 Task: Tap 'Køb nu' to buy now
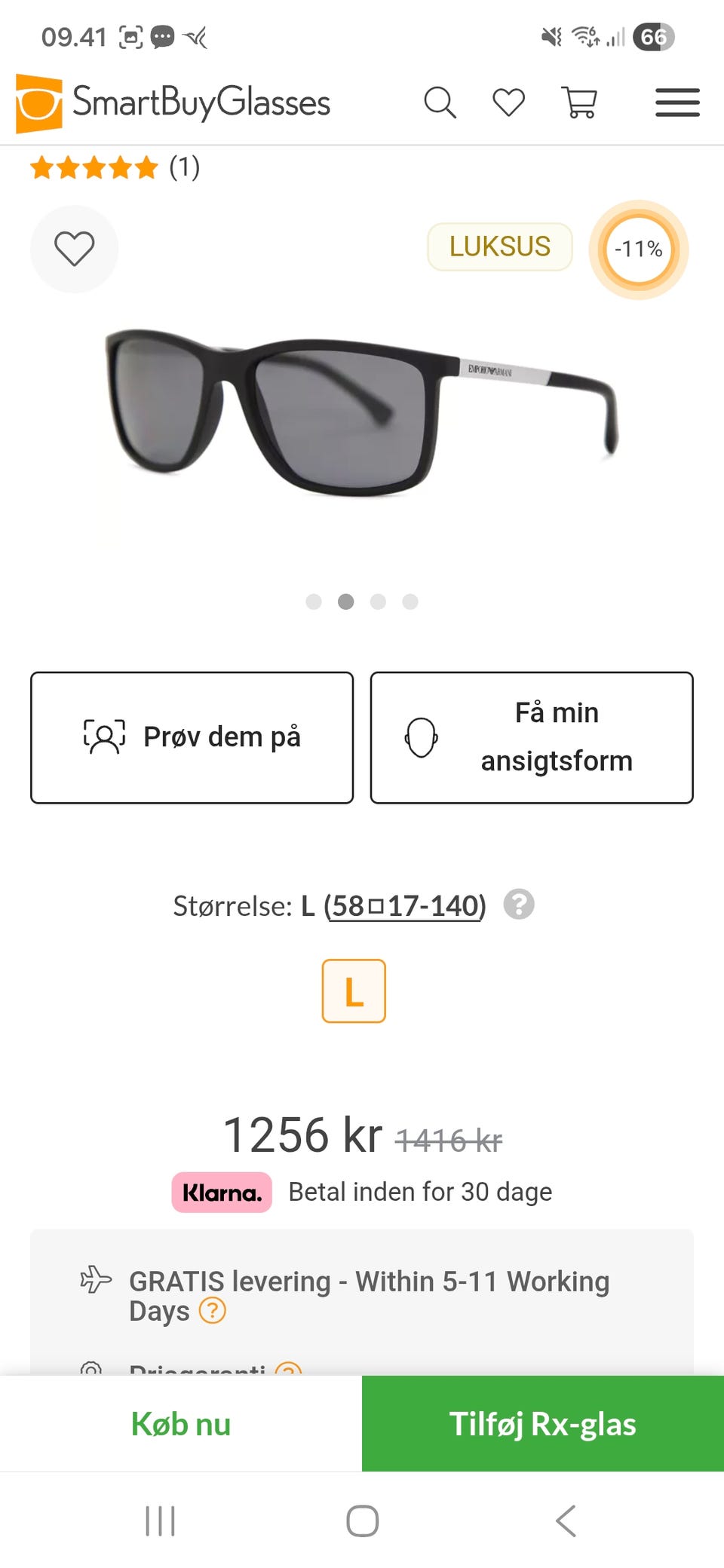point(181,1424)
